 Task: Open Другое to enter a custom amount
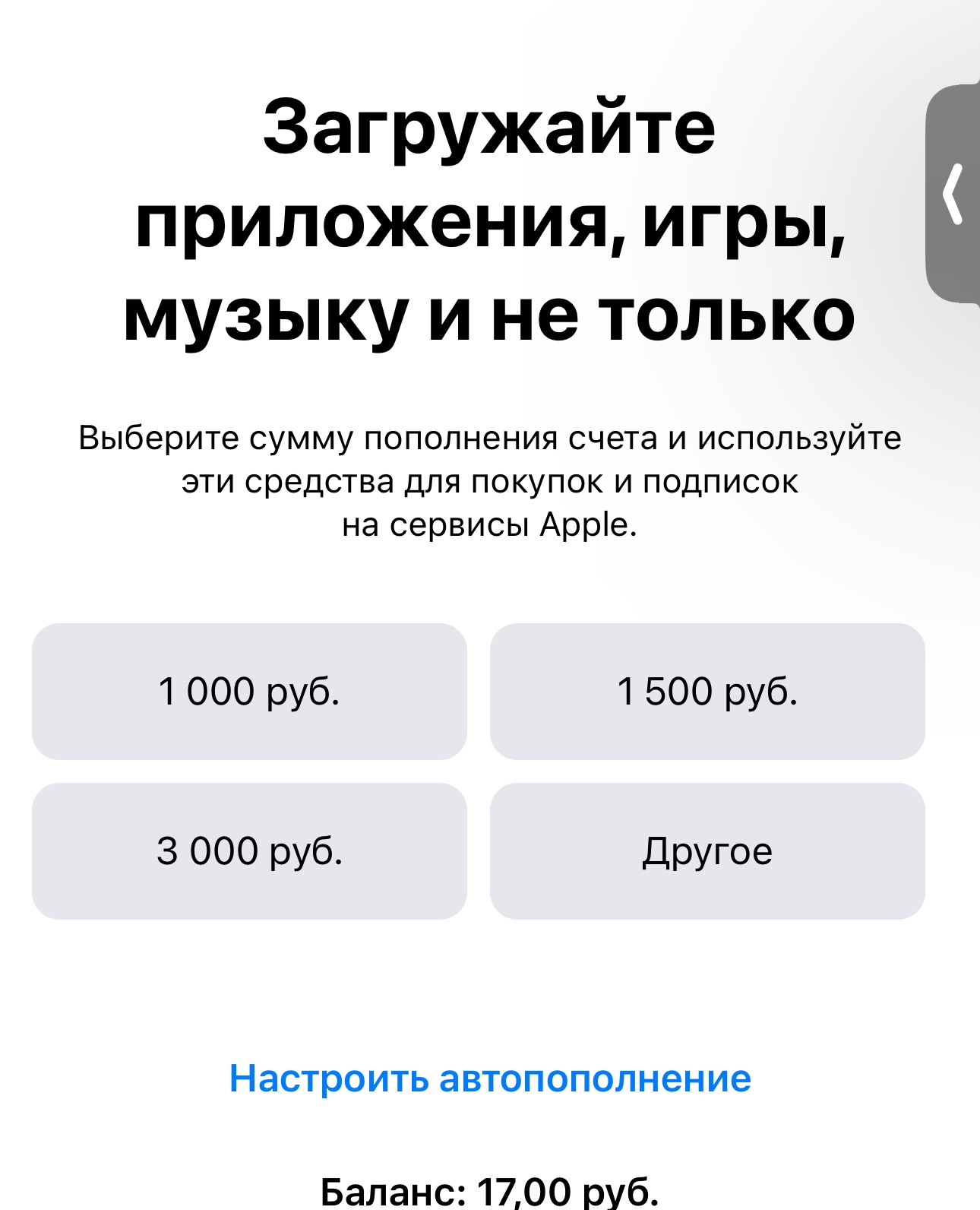(x=707, y=851)
